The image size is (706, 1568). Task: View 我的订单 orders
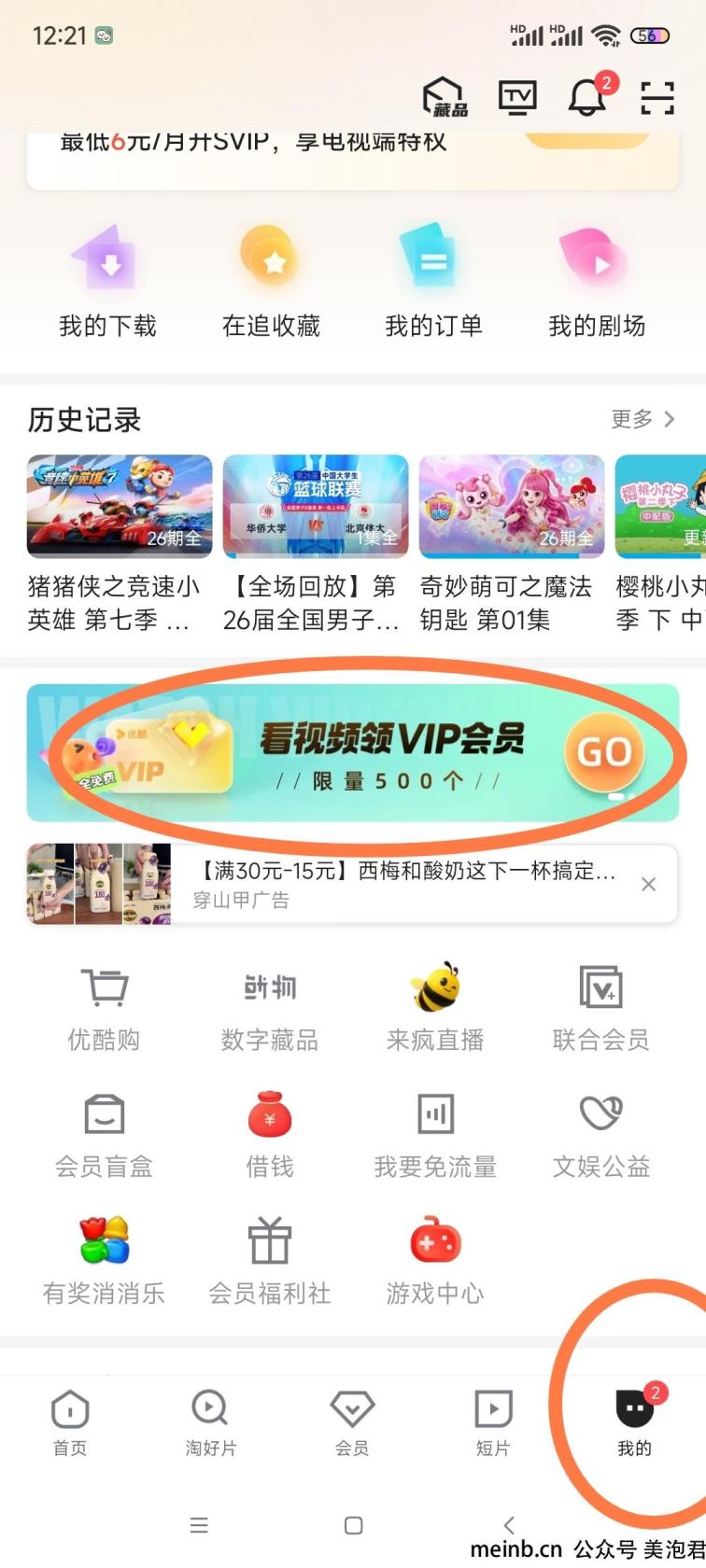[433, 282]
